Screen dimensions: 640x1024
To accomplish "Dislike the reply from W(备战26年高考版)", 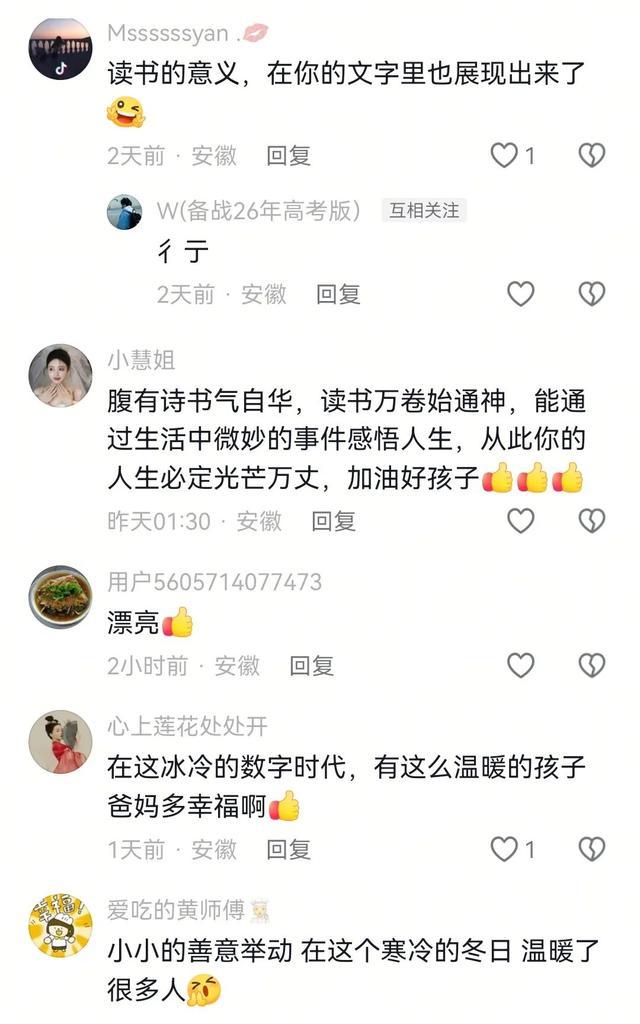I will (592, 294).
